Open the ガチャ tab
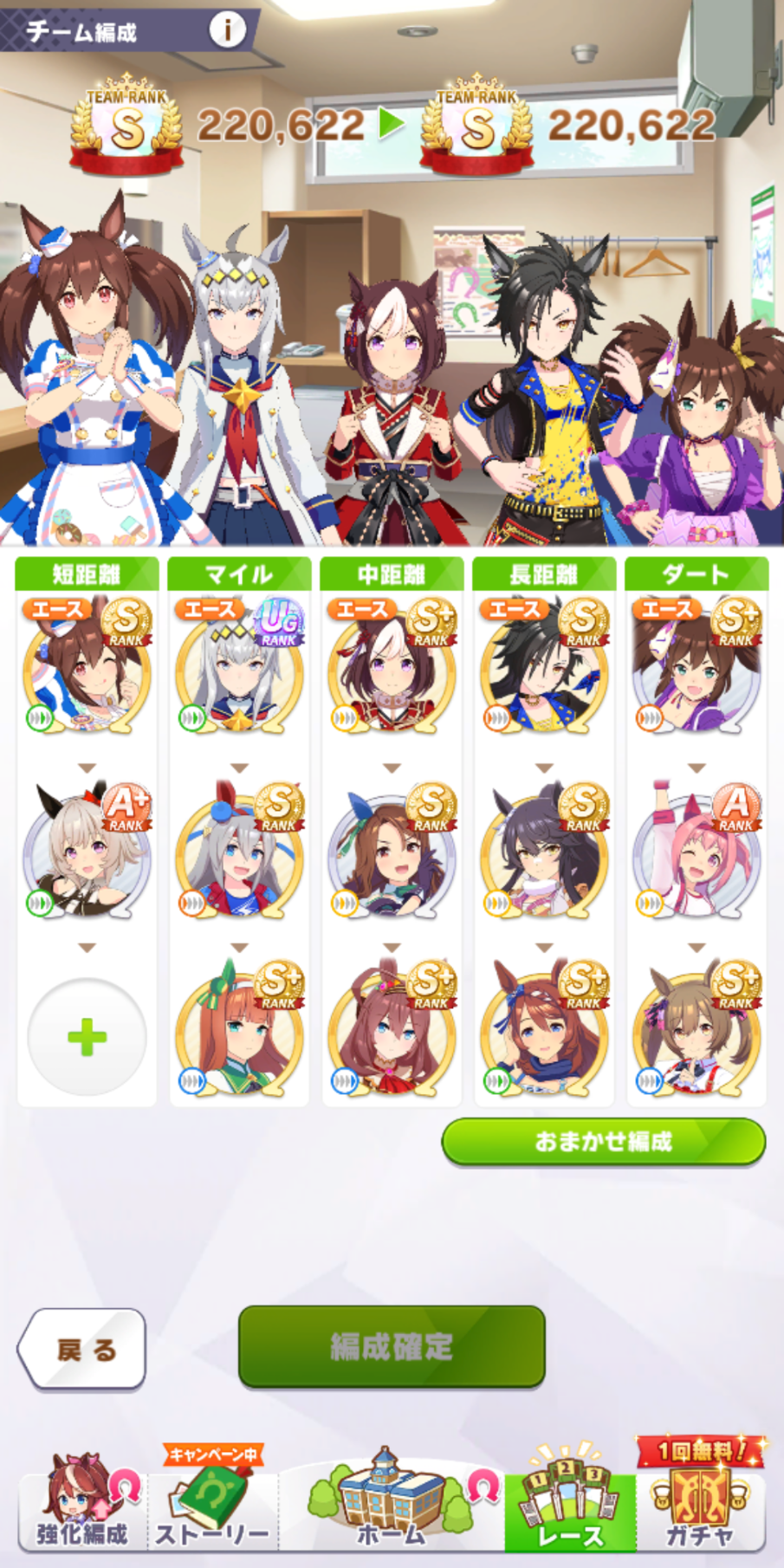Viewport: 784px width, 1568px height. (700, 1500)
